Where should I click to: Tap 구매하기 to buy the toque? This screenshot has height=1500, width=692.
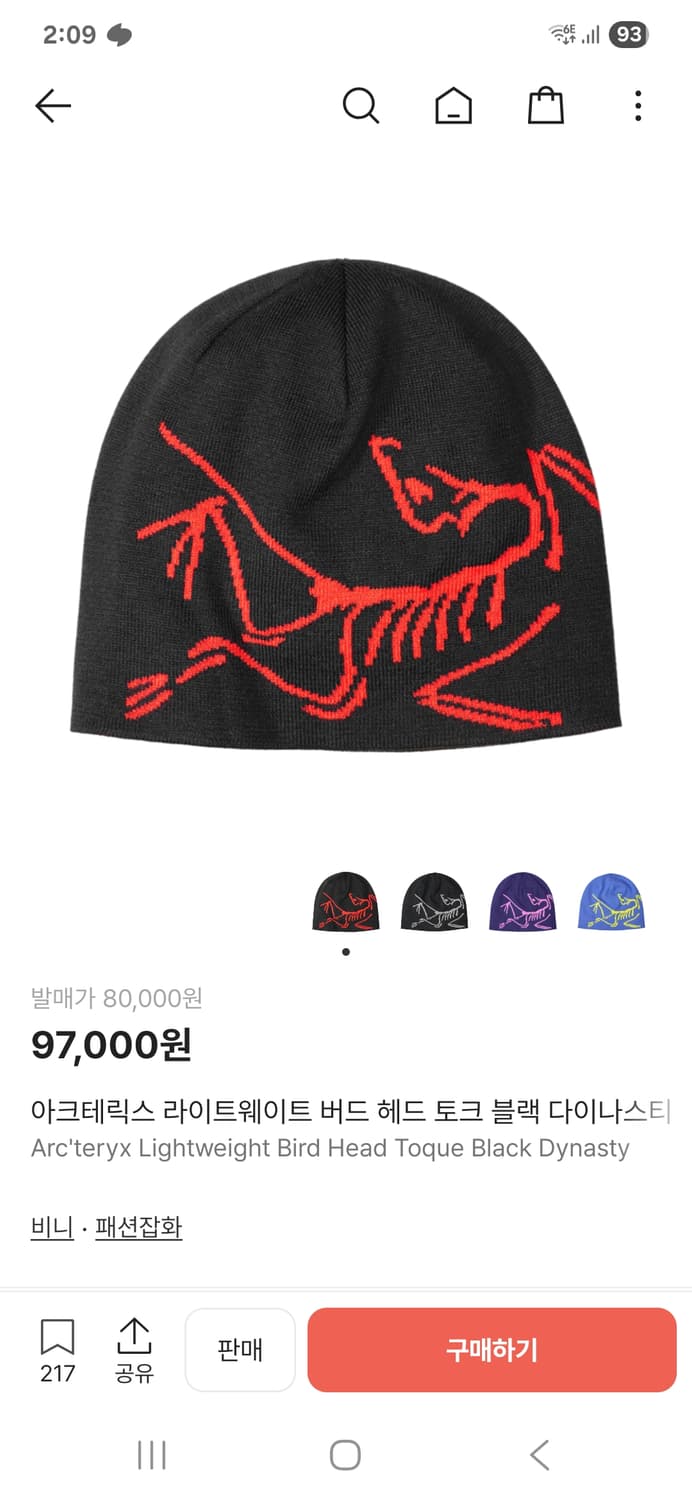[492, 1350]
